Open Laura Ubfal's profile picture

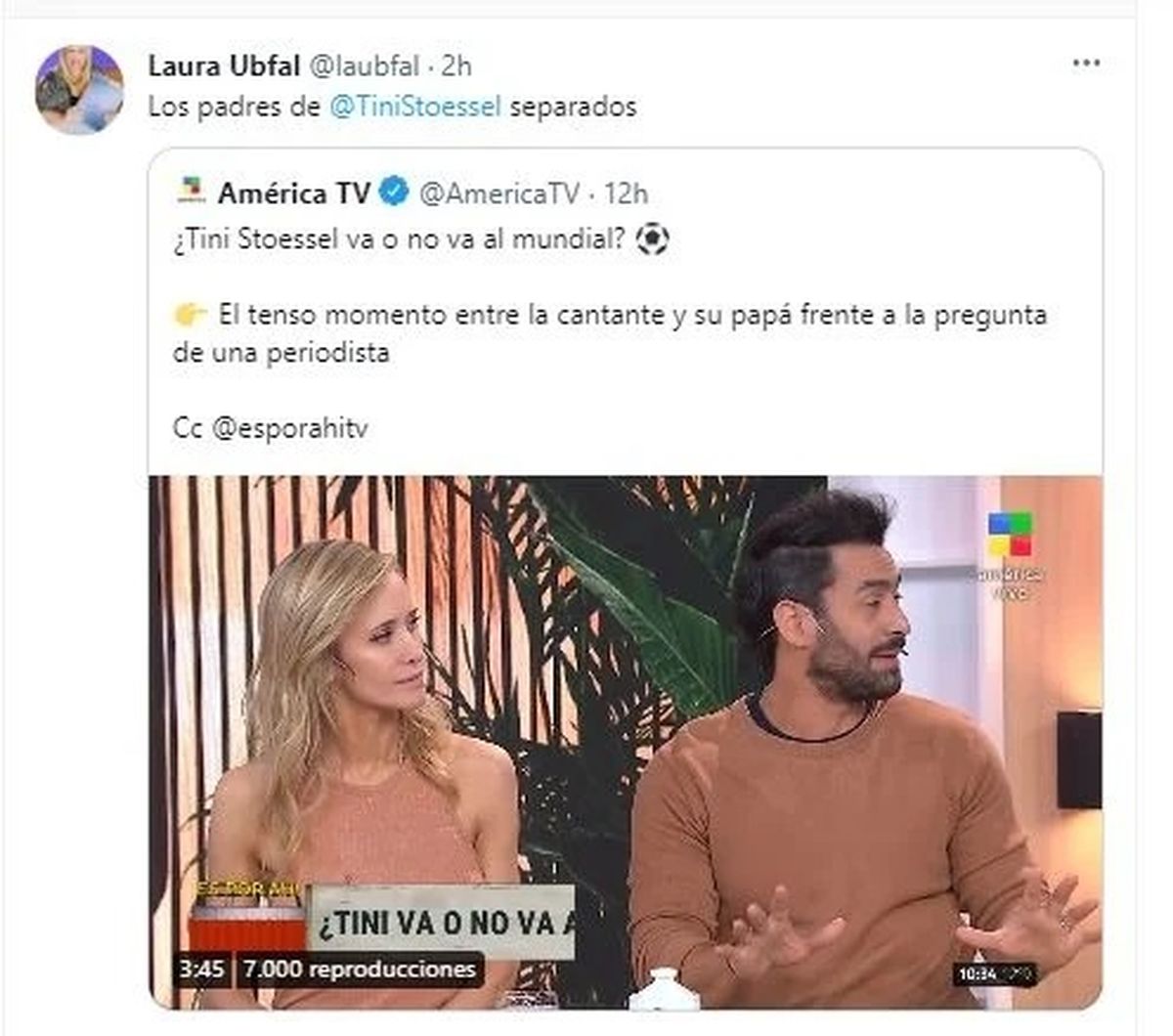pyautogui.click(x=79, y=90)
